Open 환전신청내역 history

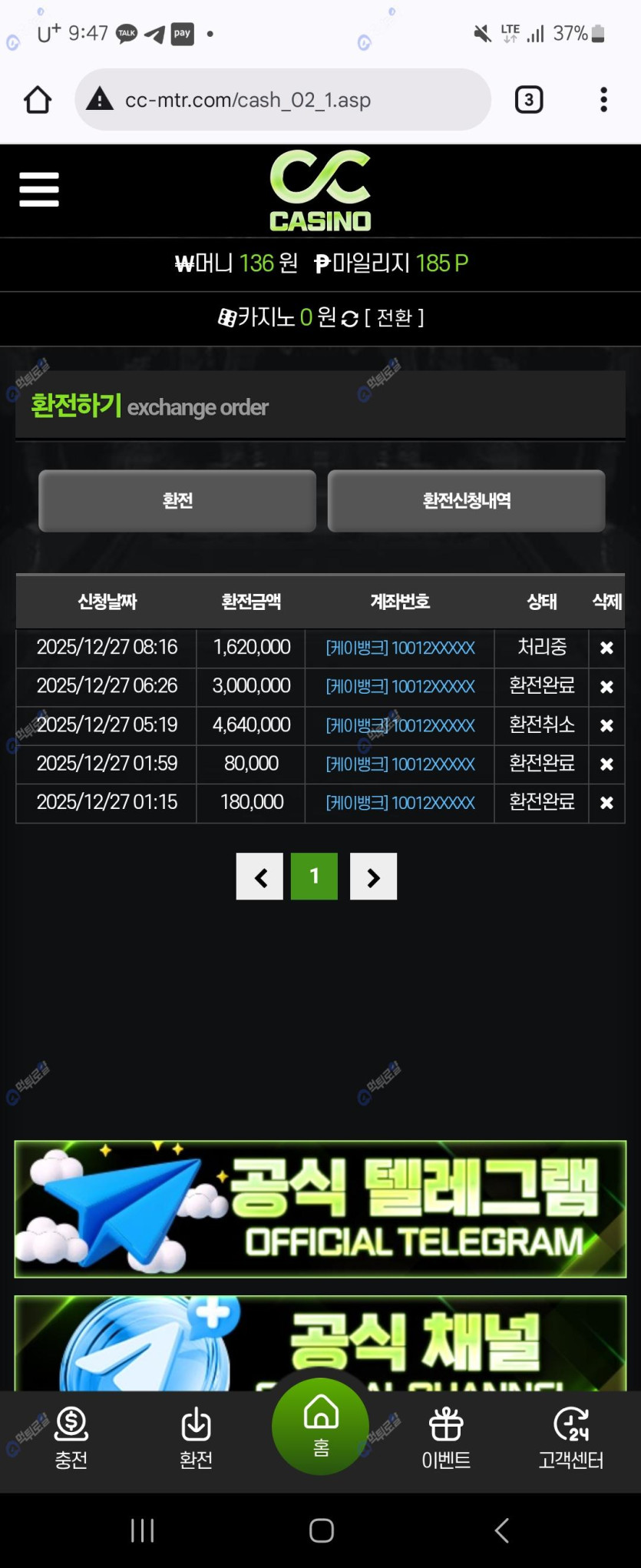click(x=466, y=501)
